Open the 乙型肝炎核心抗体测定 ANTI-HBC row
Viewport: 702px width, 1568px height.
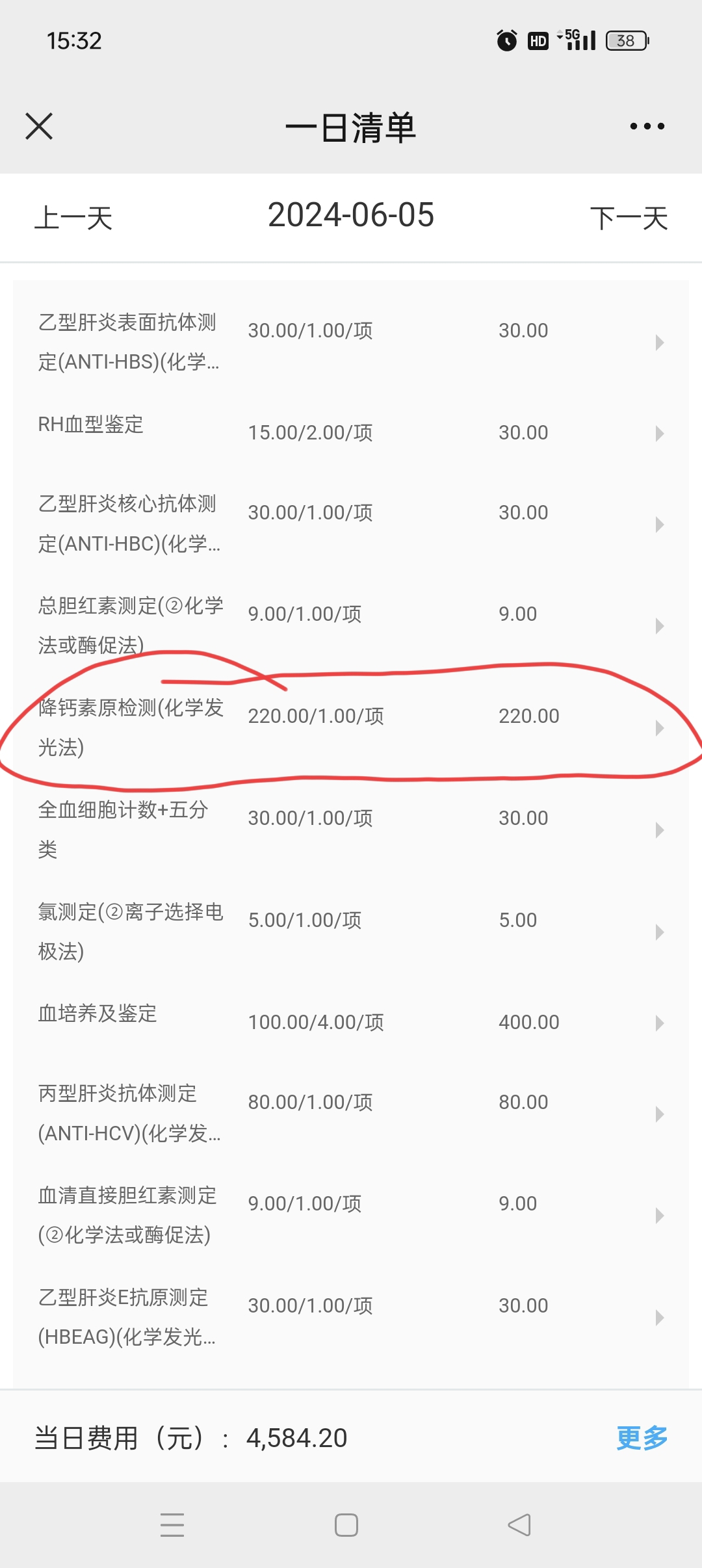coord(351,524)
